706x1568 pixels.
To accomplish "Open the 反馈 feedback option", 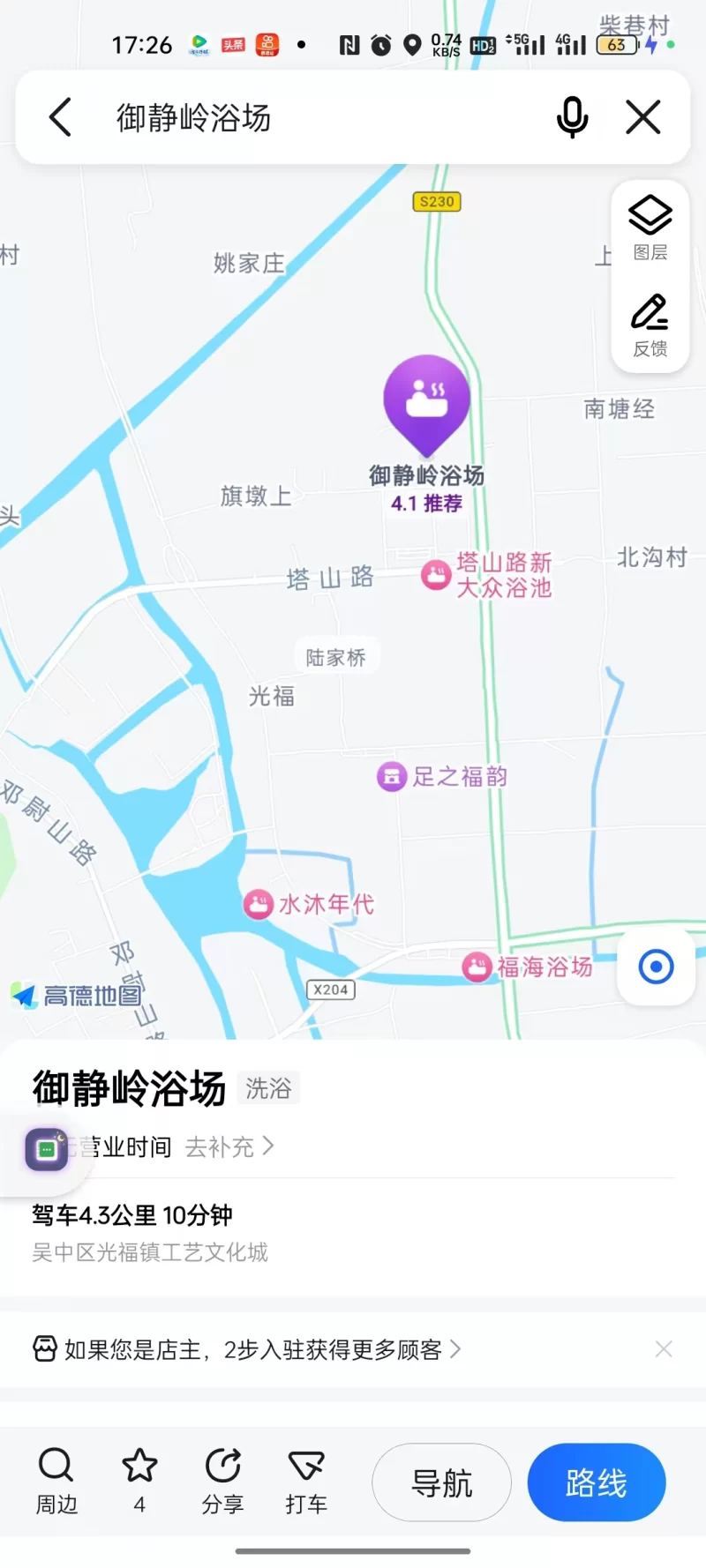I will (650, 325).
